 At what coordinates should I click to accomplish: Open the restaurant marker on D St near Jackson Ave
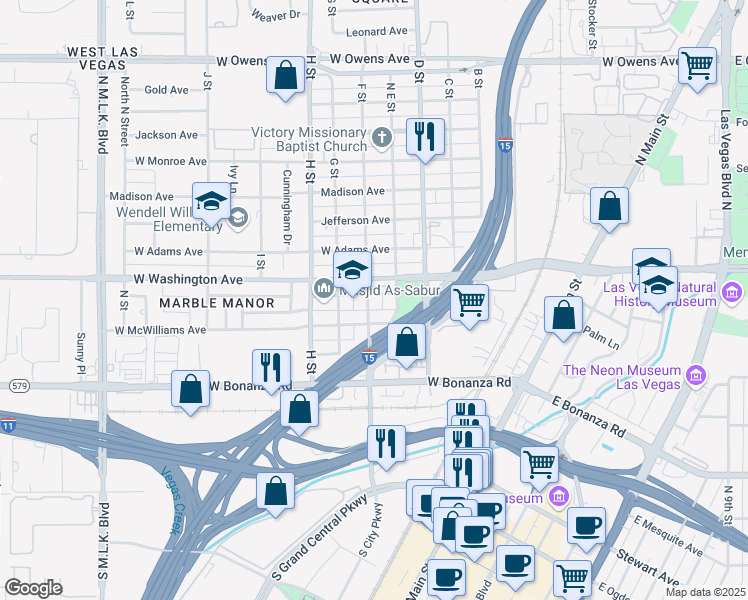point(425,141)
